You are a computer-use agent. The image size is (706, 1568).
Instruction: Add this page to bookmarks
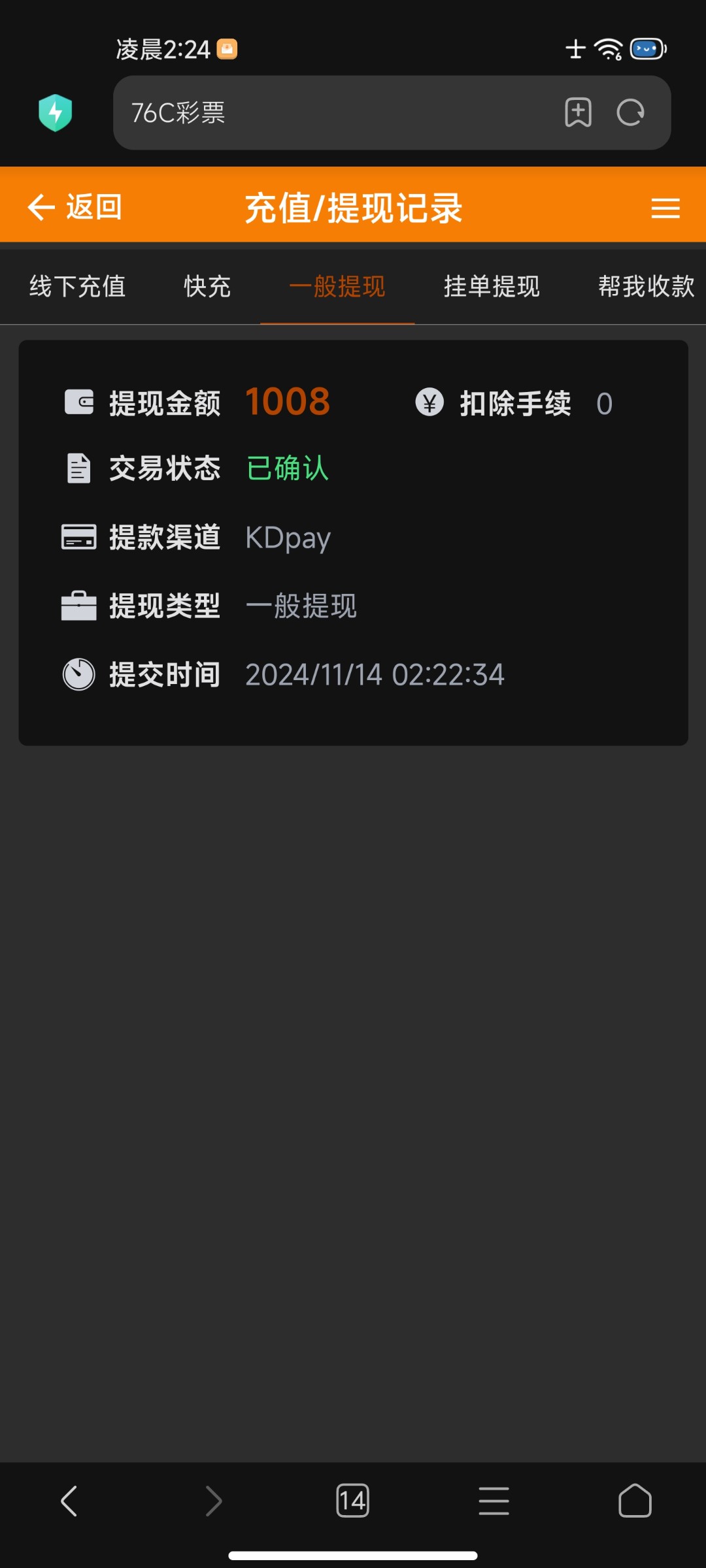578,112
